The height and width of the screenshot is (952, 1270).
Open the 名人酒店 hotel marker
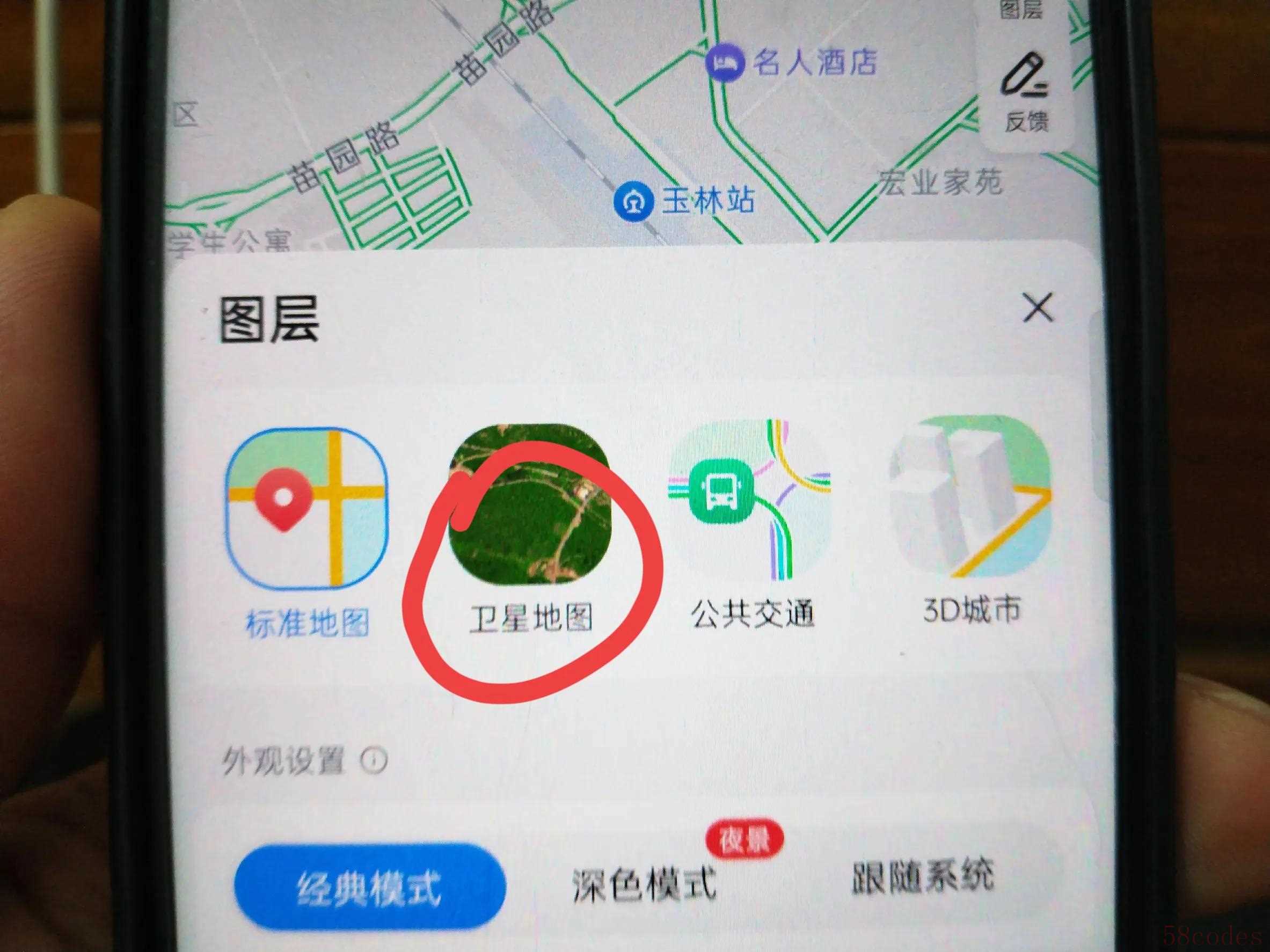(x=725, y=63)
